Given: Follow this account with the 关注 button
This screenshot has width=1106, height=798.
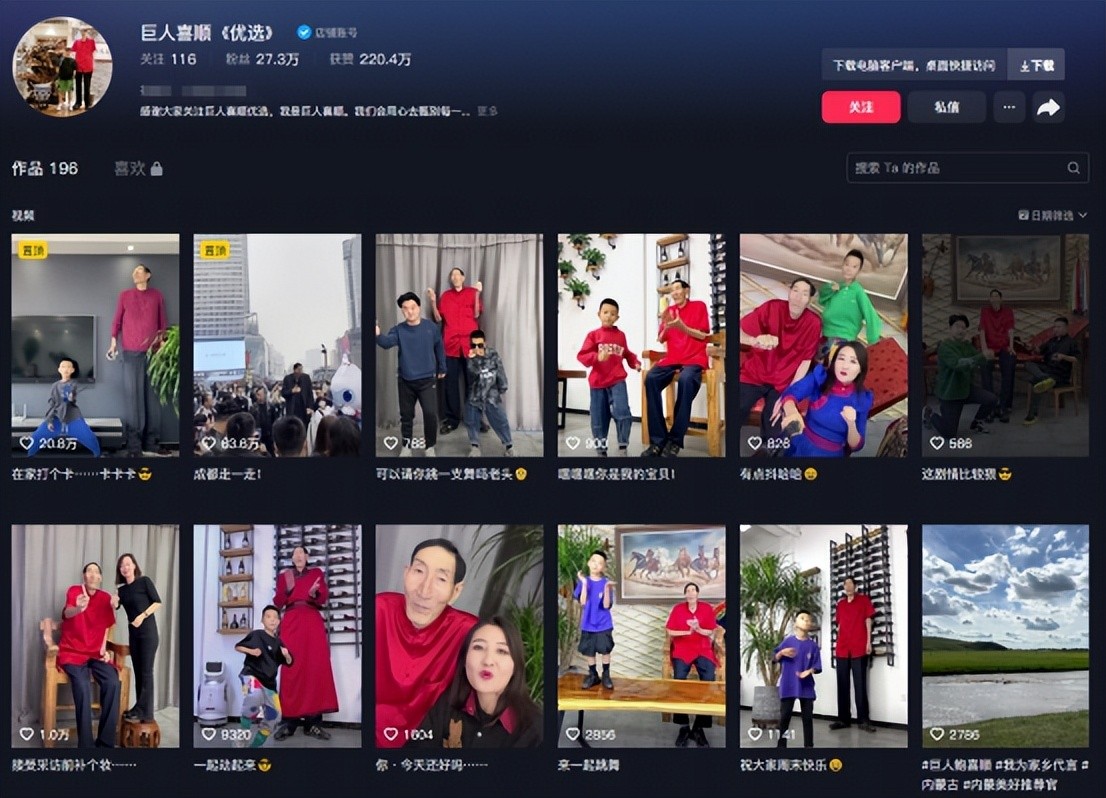Looking at the screenshot, I should 860,107.
